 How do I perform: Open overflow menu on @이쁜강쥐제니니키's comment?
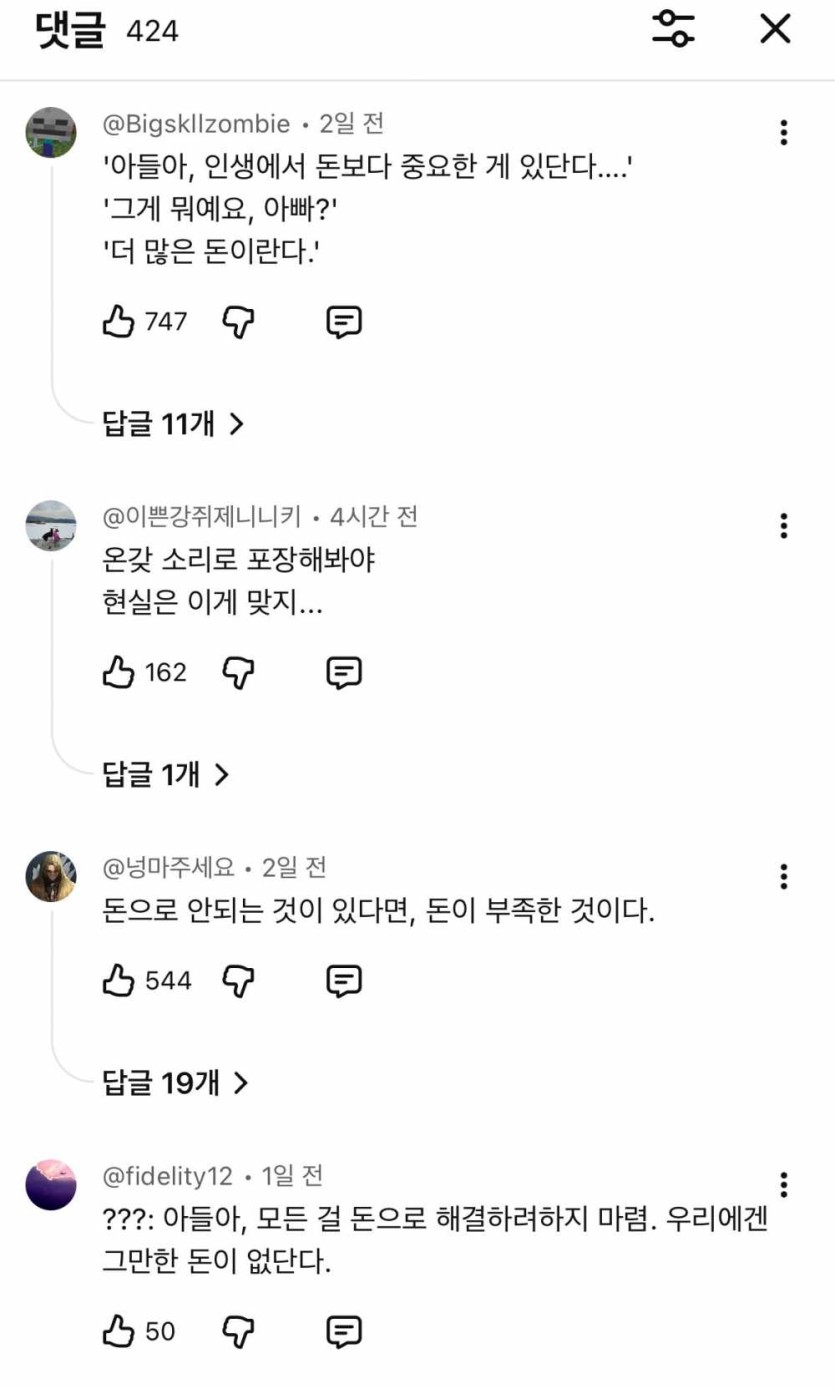[783, 526]
